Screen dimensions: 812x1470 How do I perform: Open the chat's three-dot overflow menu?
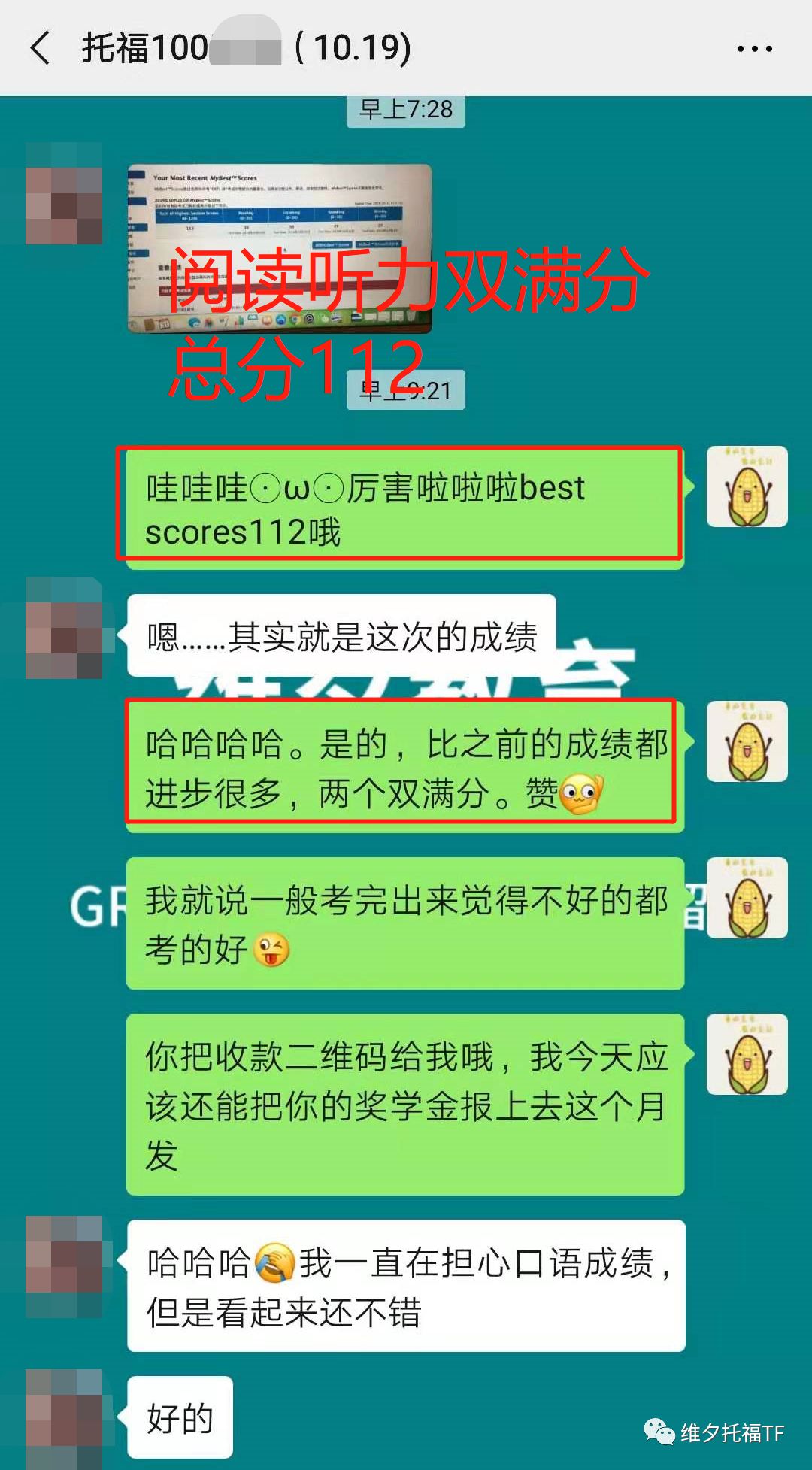click(754, 49)
